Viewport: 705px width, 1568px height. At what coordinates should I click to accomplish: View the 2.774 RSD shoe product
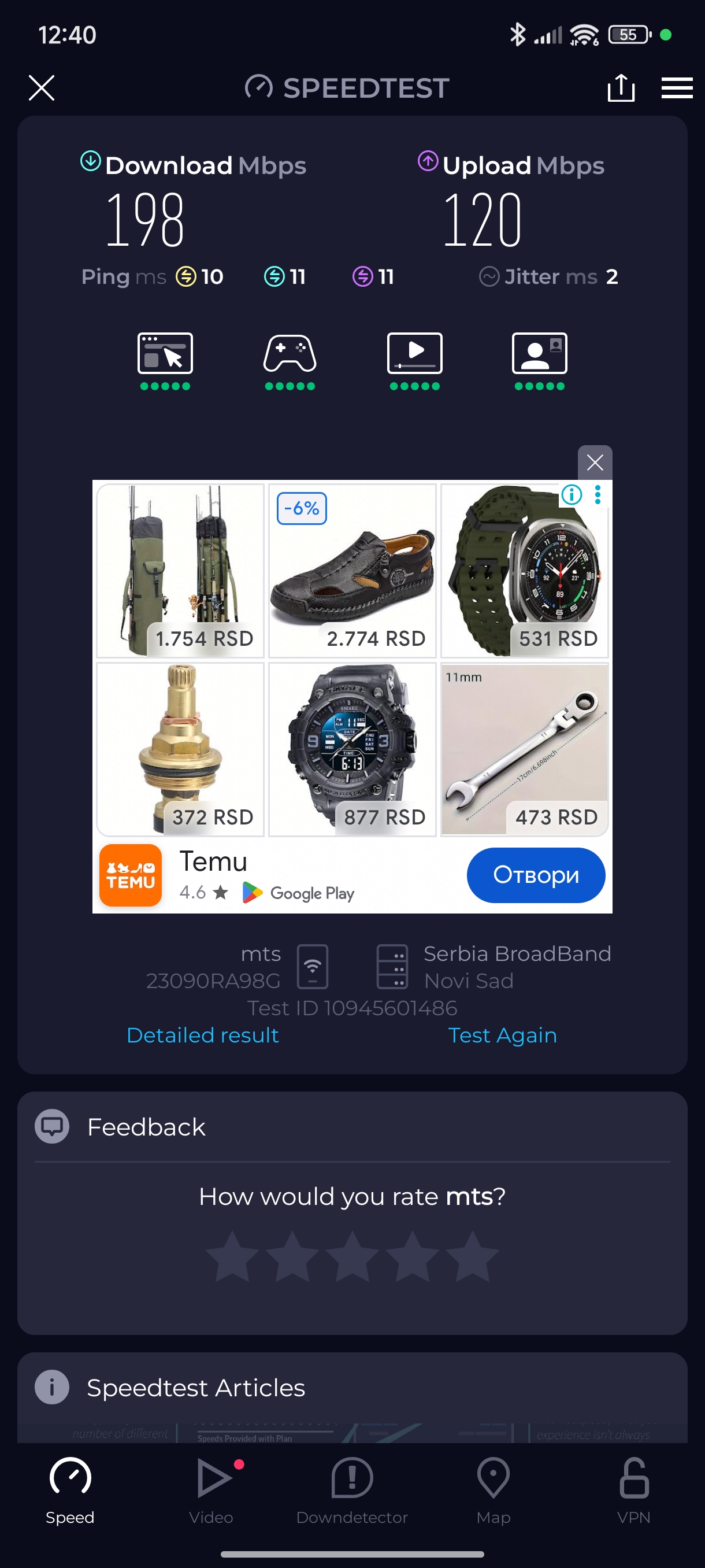[x=352, y=570]
